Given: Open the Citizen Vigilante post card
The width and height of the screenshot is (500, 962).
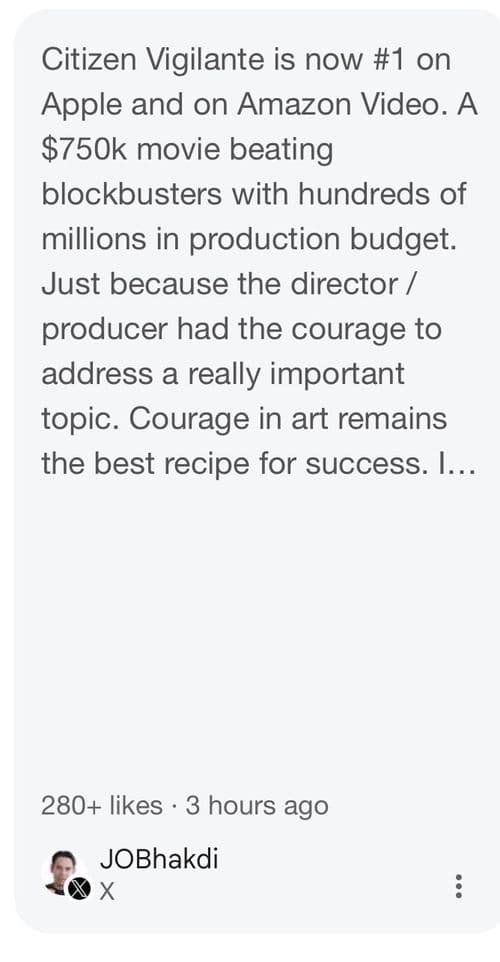Looking at the screenshot, I should [258, 471].
